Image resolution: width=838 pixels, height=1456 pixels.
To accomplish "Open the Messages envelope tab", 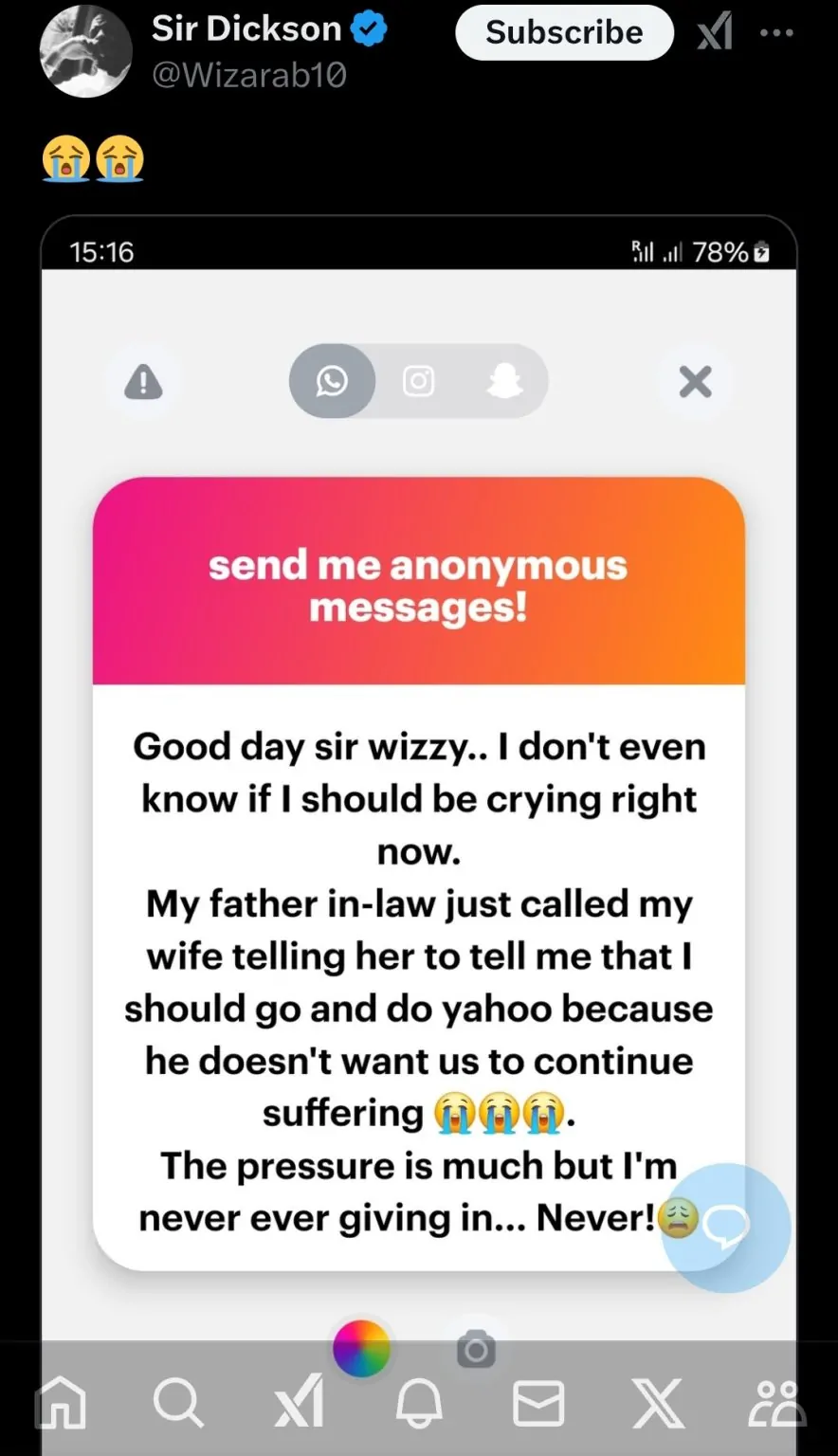I will (x=538, y=1403).
